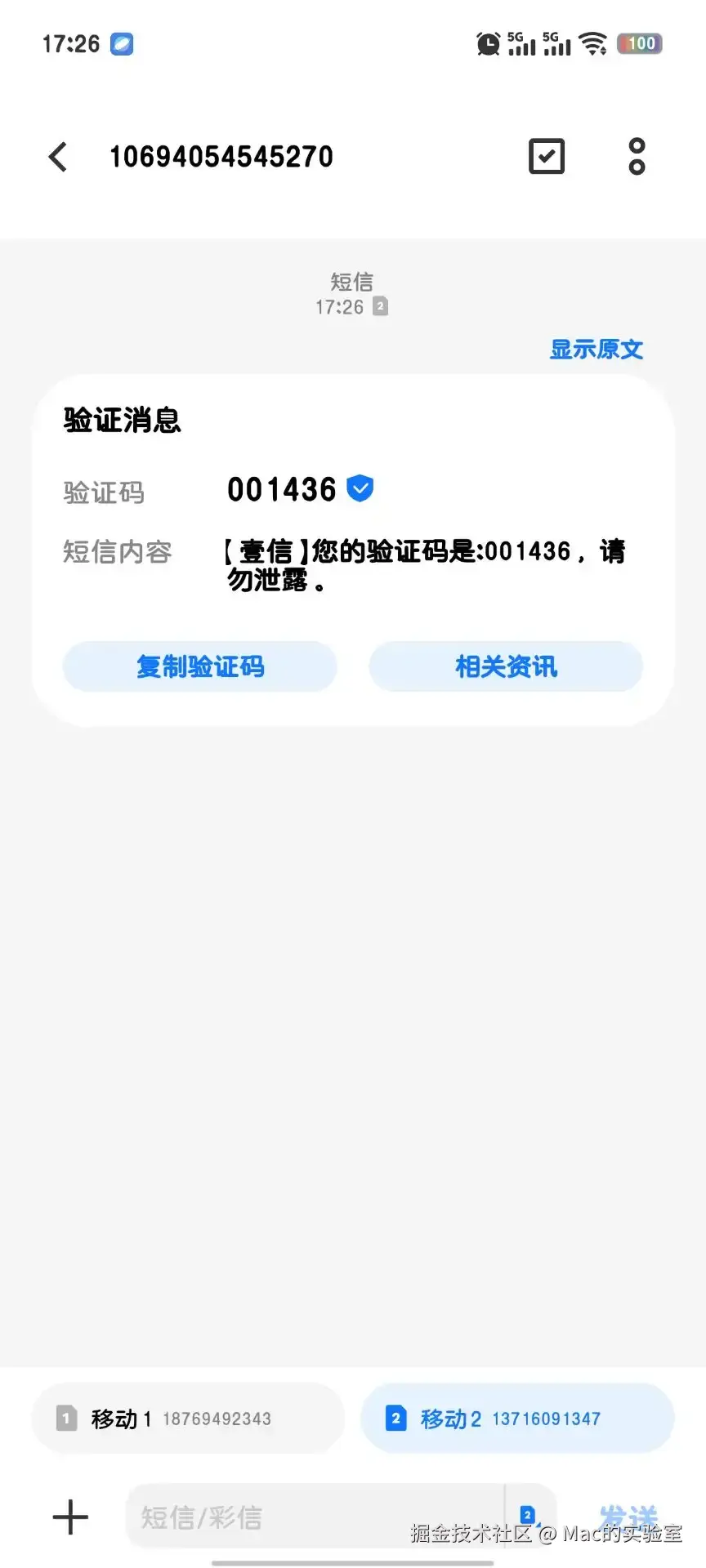Open the multi-select checkbox icon

click(x=547, y=157)
